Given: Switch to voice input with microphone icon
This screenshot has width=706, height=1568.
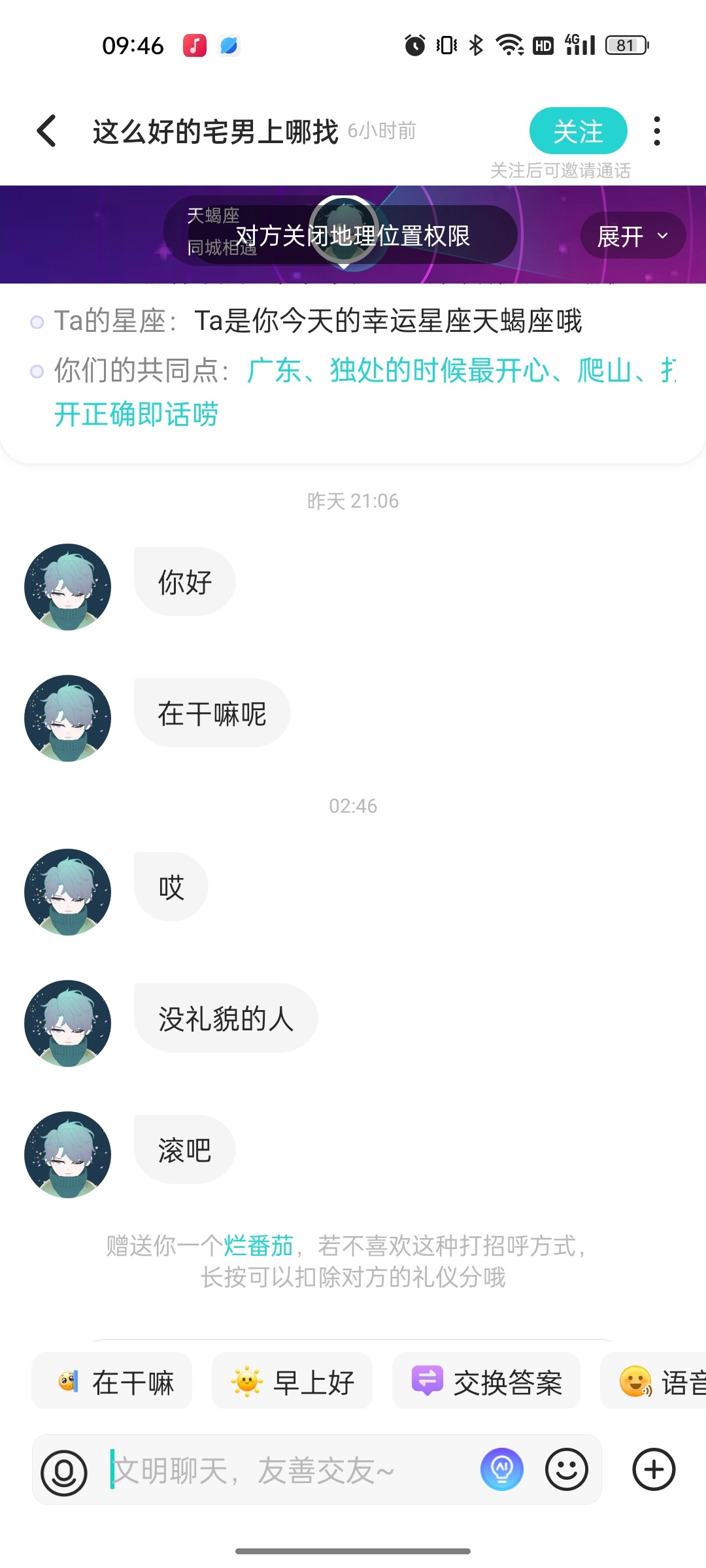Looking at the screenshot, I should (64, 1473).
